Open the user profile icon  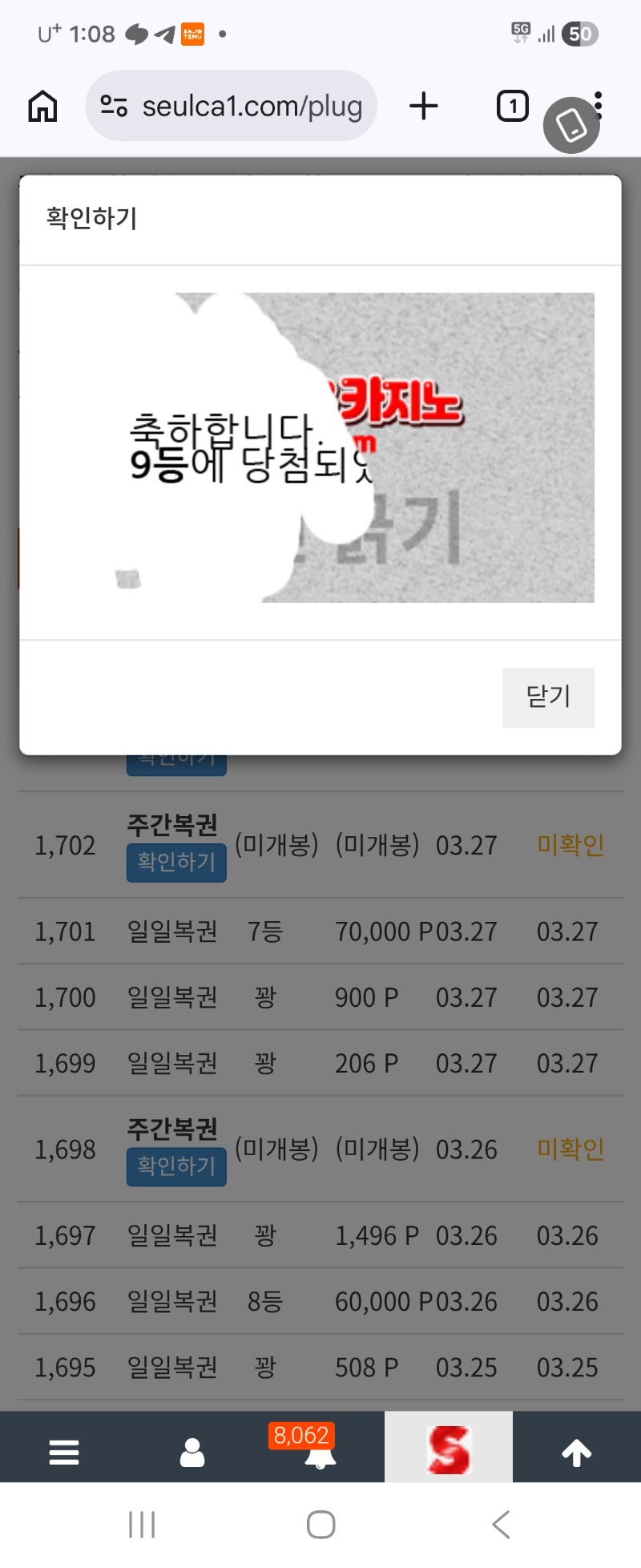point(192,1452)
